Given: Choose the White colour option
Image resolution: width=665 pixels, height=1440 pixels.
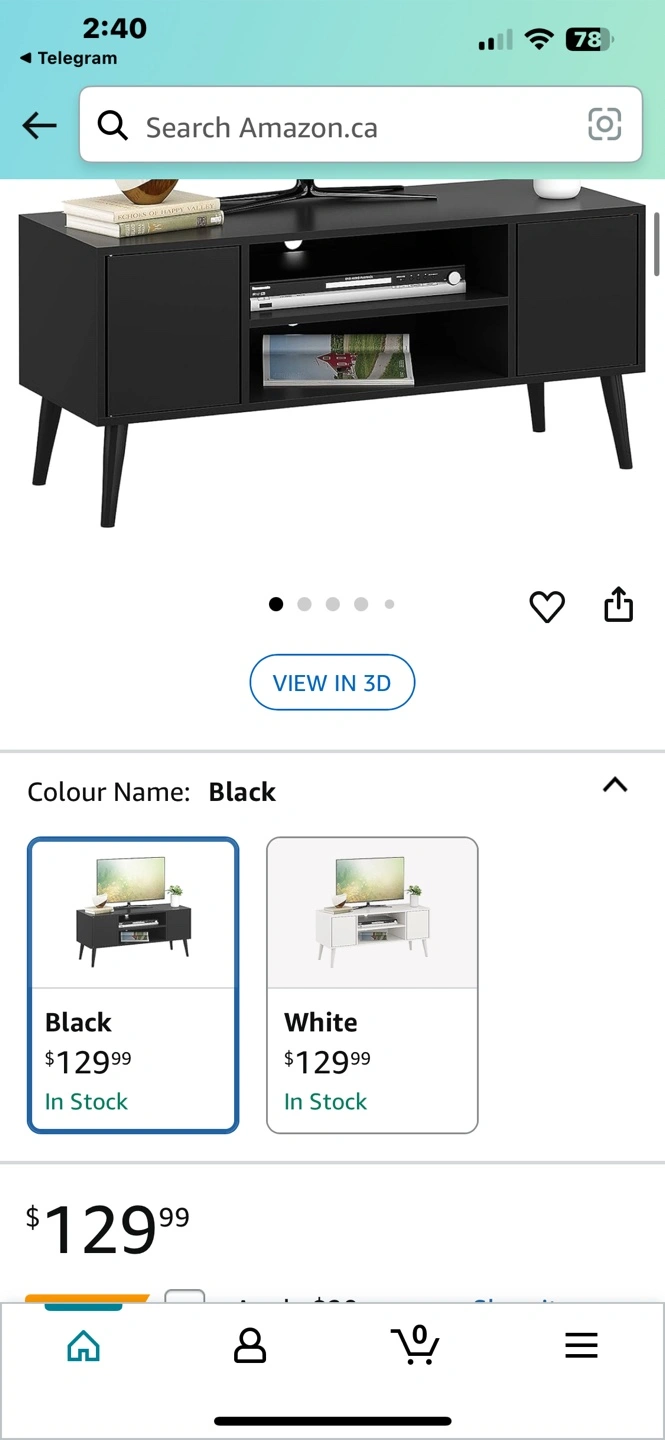Looking at the screenshot, I should [x=372, y=985].
